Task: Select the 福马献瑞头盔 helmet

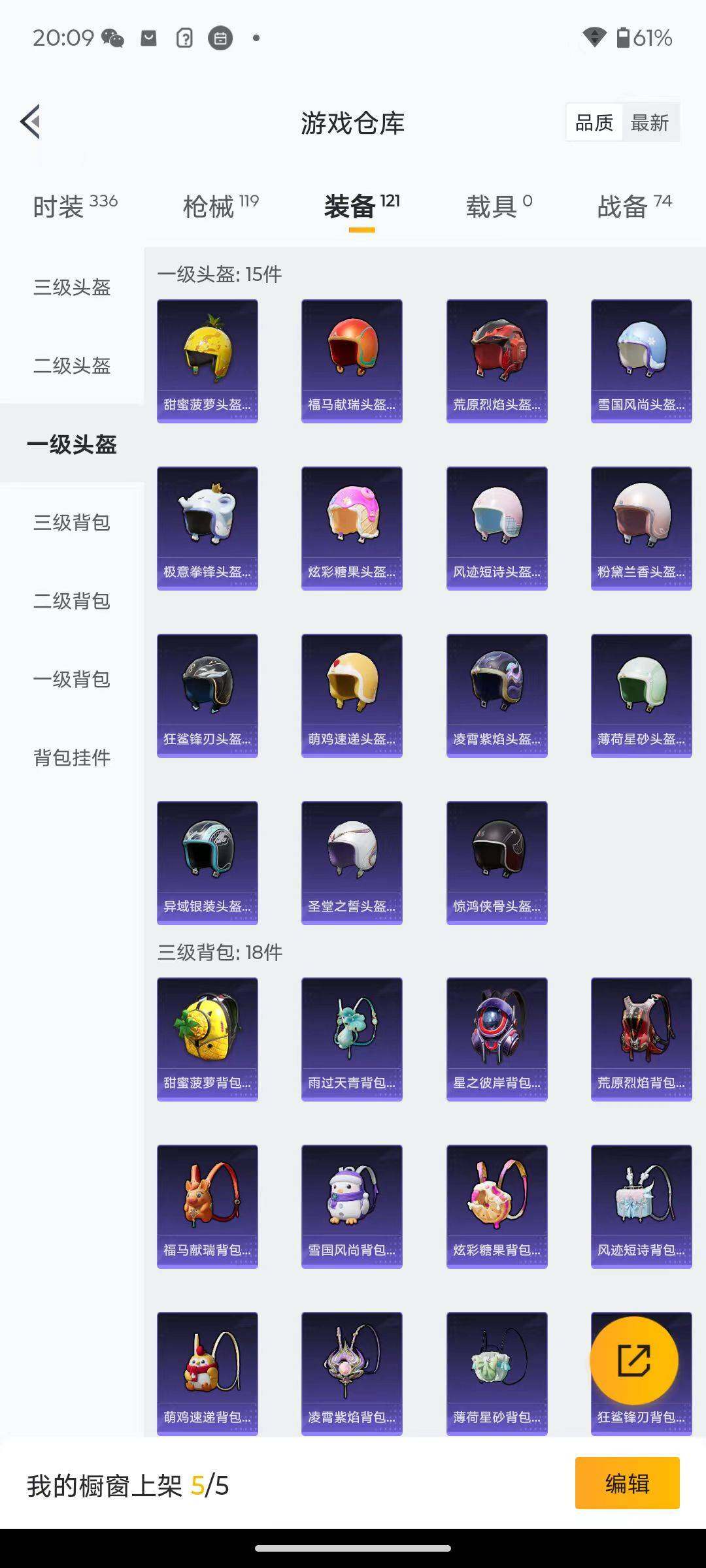Action: coord(352,356)
